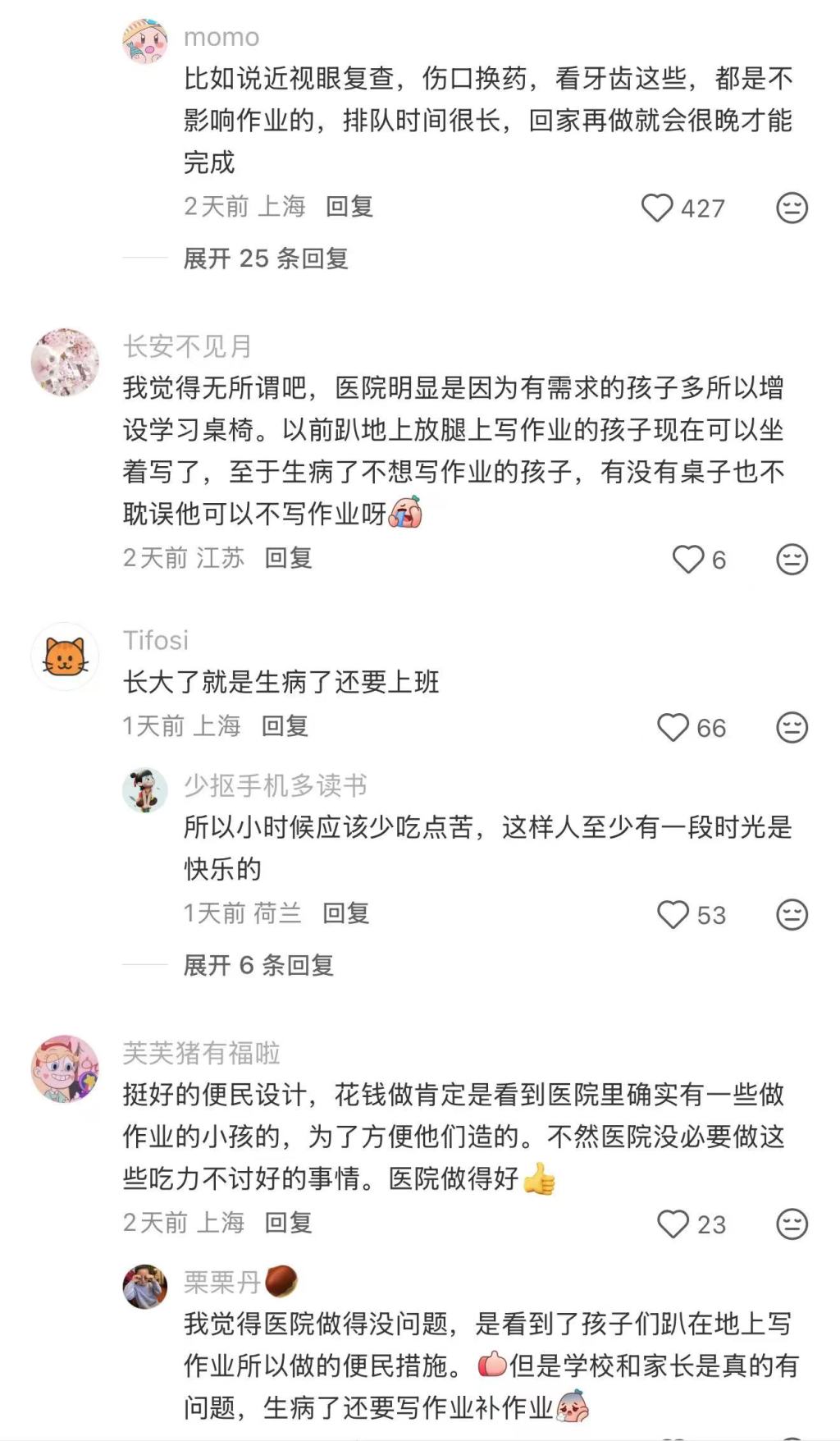Reply to momo's comment
Screen dimensions: 840x1441
349,207
